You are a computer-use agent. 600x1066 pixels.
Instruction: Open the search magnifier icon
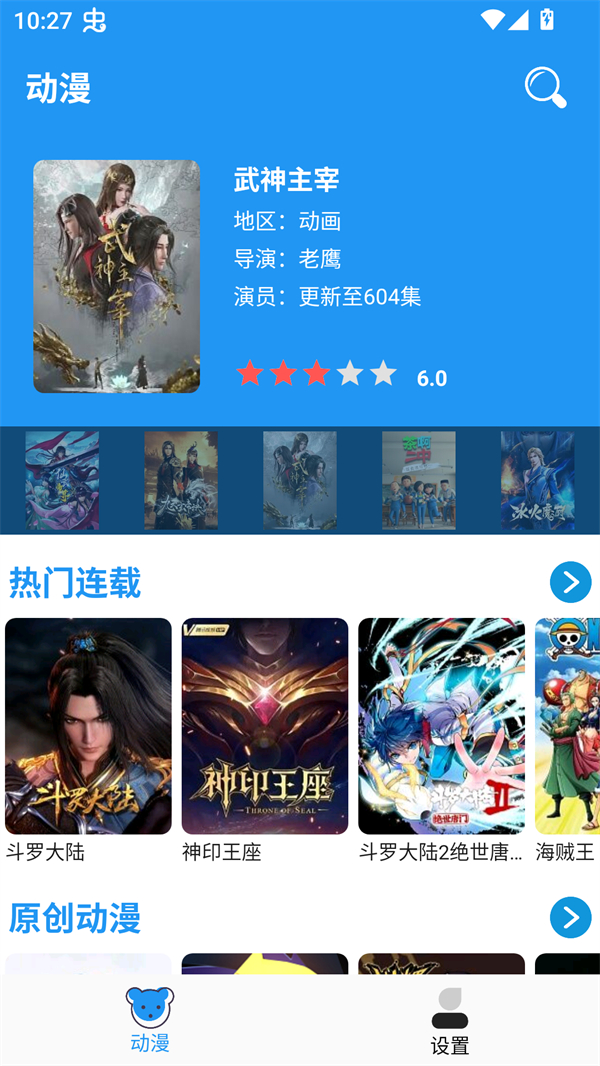pos(545,88)
